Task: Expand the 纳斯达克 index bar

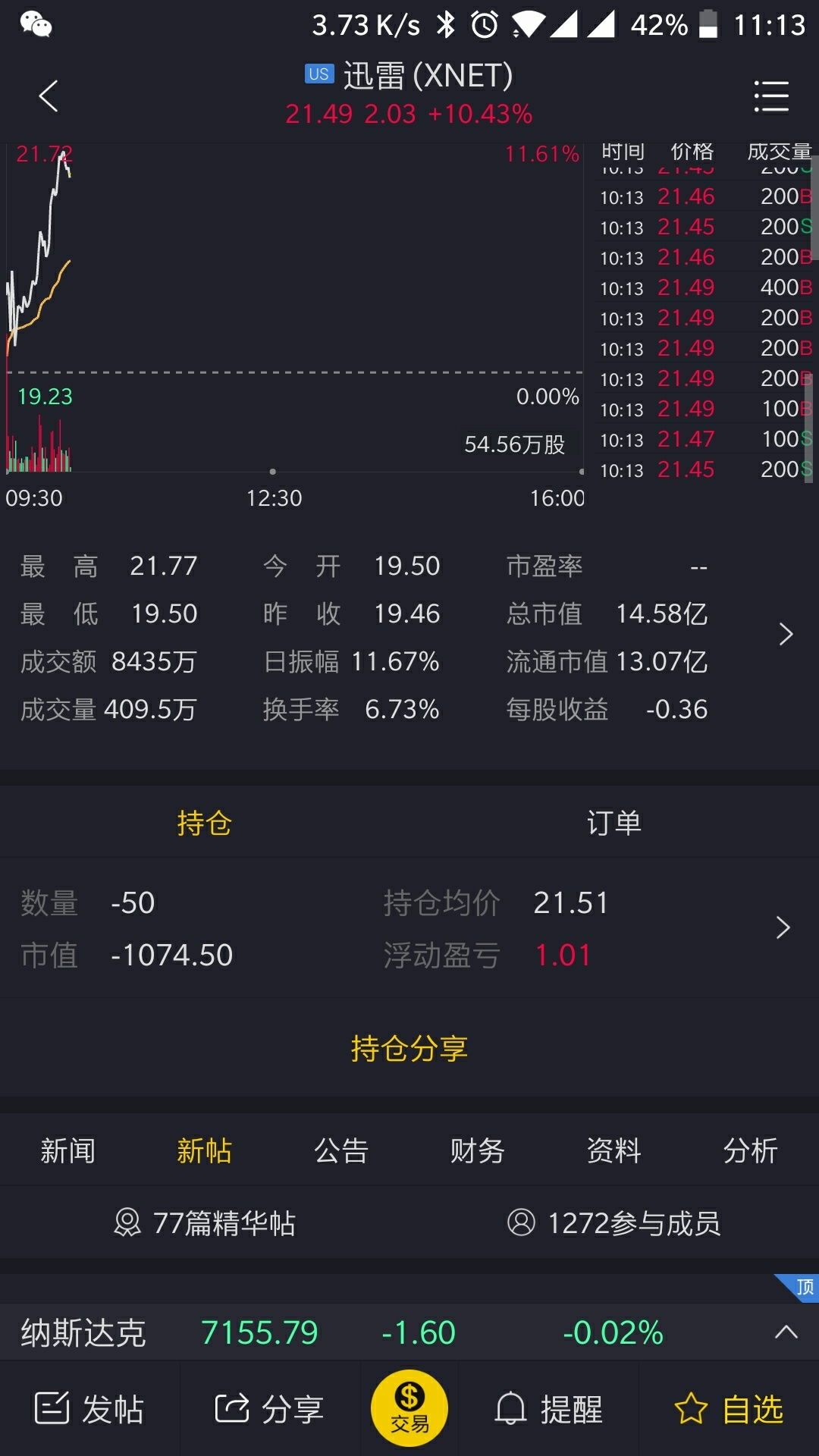Action: tap(786, 1332)
